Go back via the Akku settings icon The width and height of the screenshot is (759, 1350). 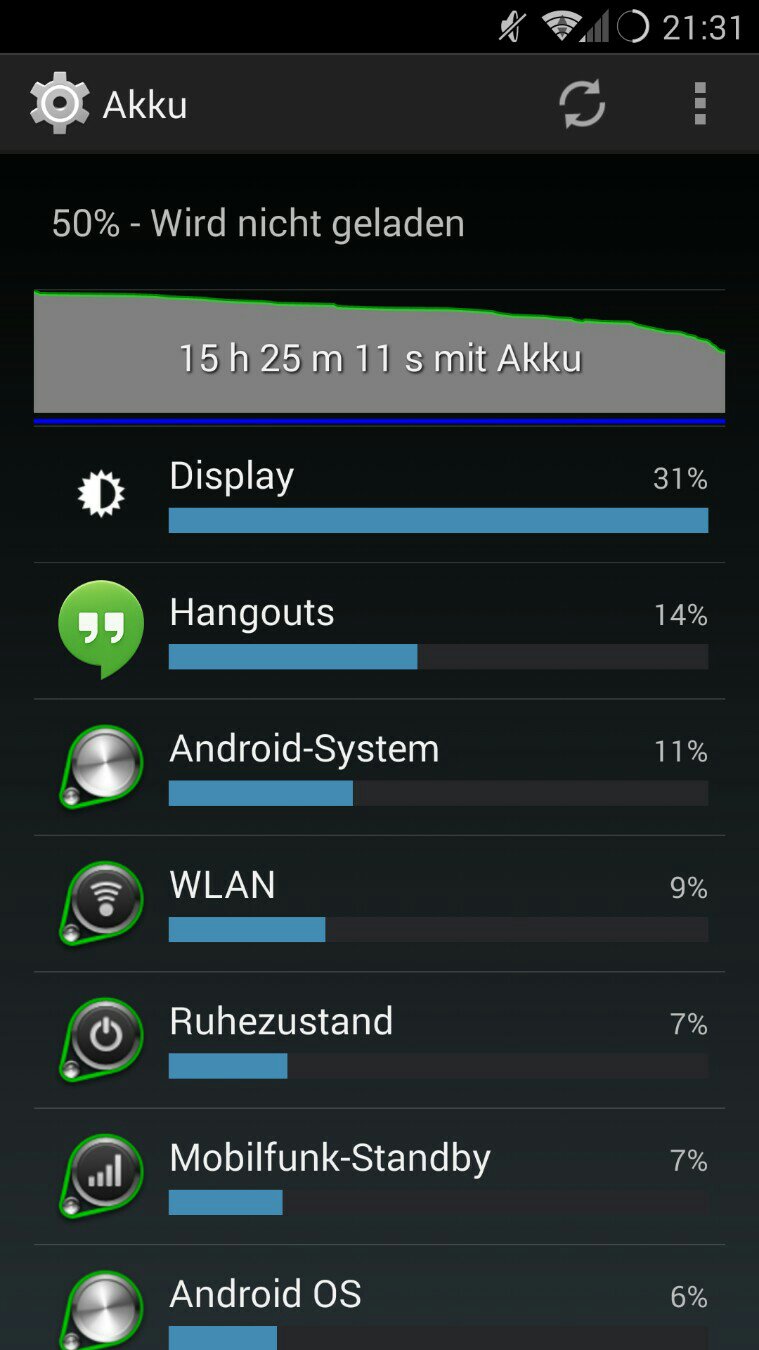[60, 104]
